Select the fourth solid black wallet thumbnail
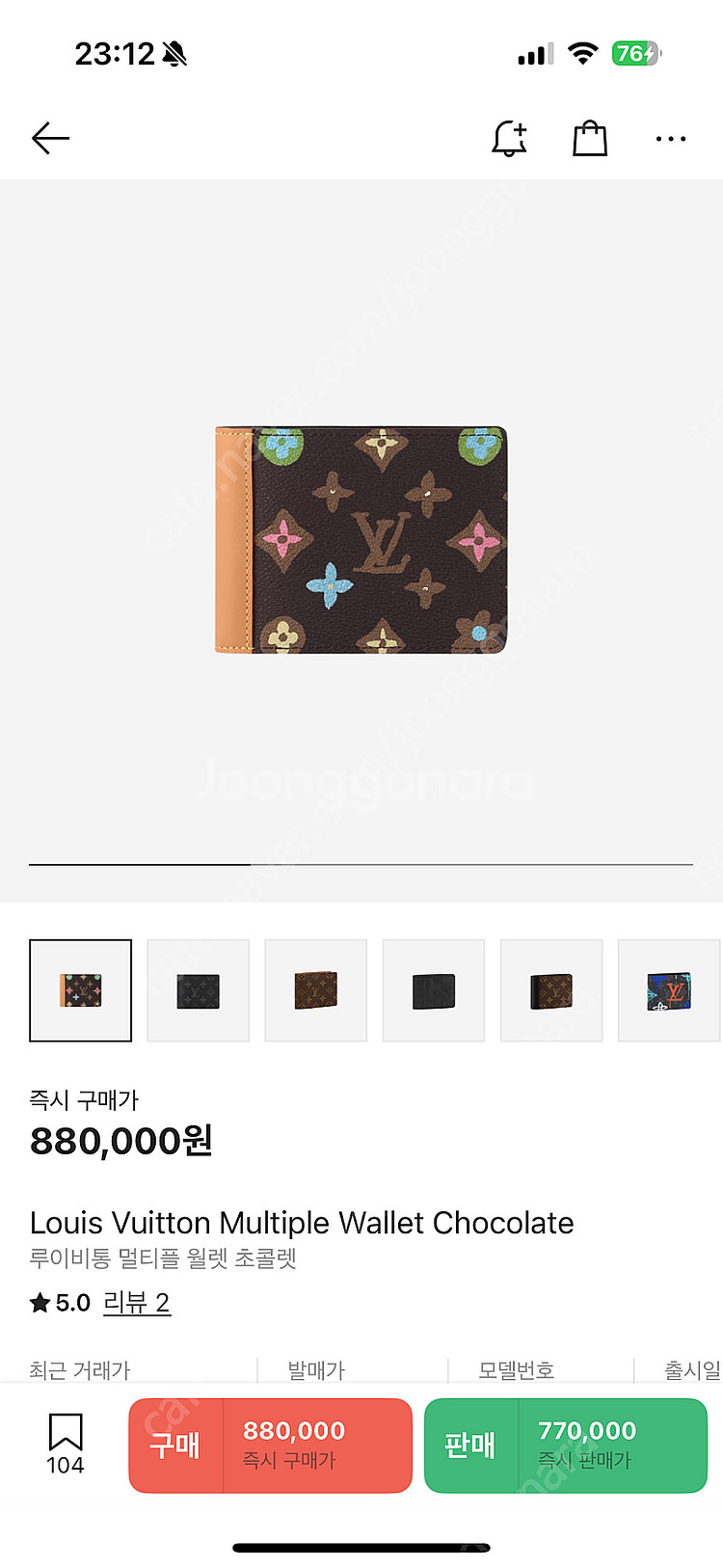 pyautogui.click(x=434, y=990)
